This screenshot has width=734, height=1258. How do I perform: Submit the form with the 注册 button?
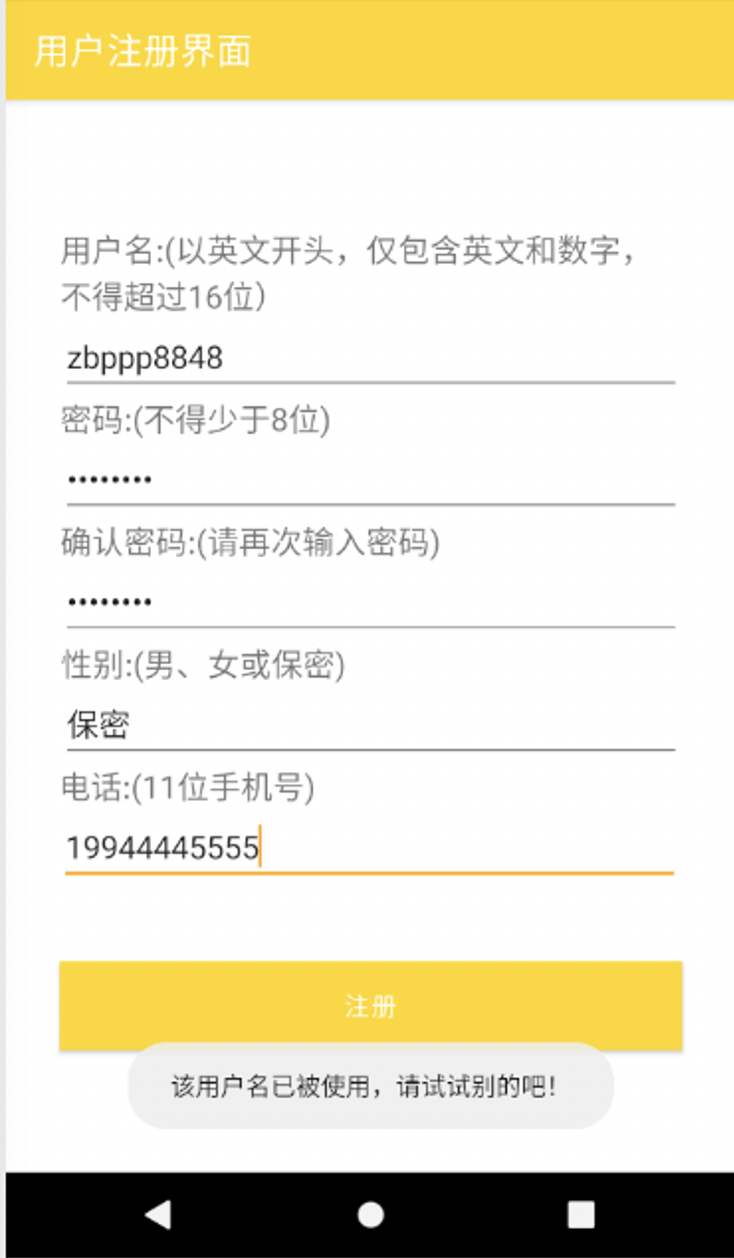370,1006
